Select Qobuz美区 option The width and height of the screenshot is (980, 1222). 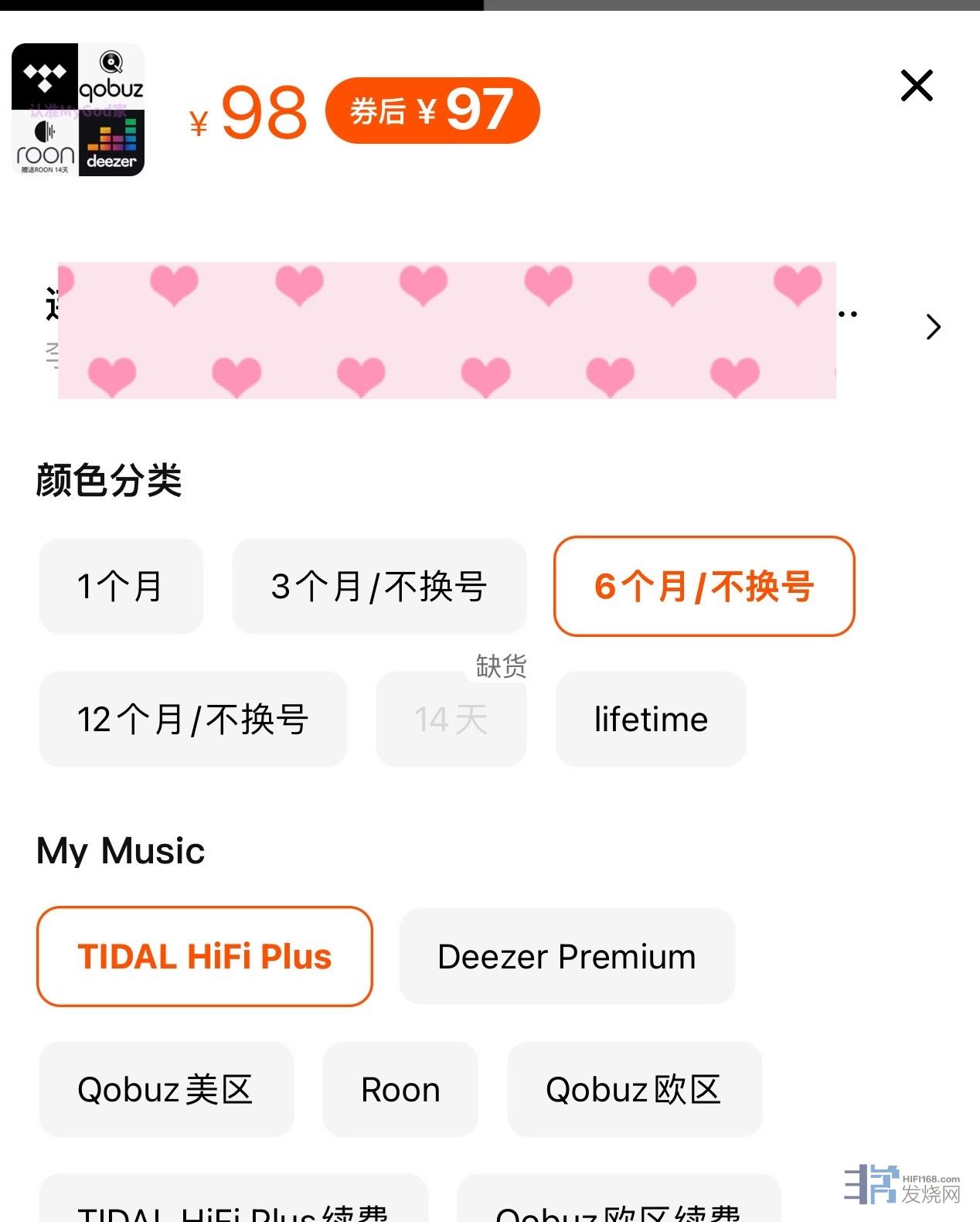[166, 1090]
